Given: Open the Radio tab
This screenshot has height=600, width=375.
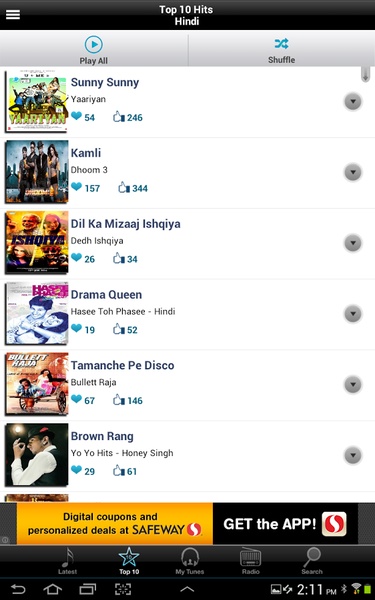Looking at the screenshot, I should point(251,561).
